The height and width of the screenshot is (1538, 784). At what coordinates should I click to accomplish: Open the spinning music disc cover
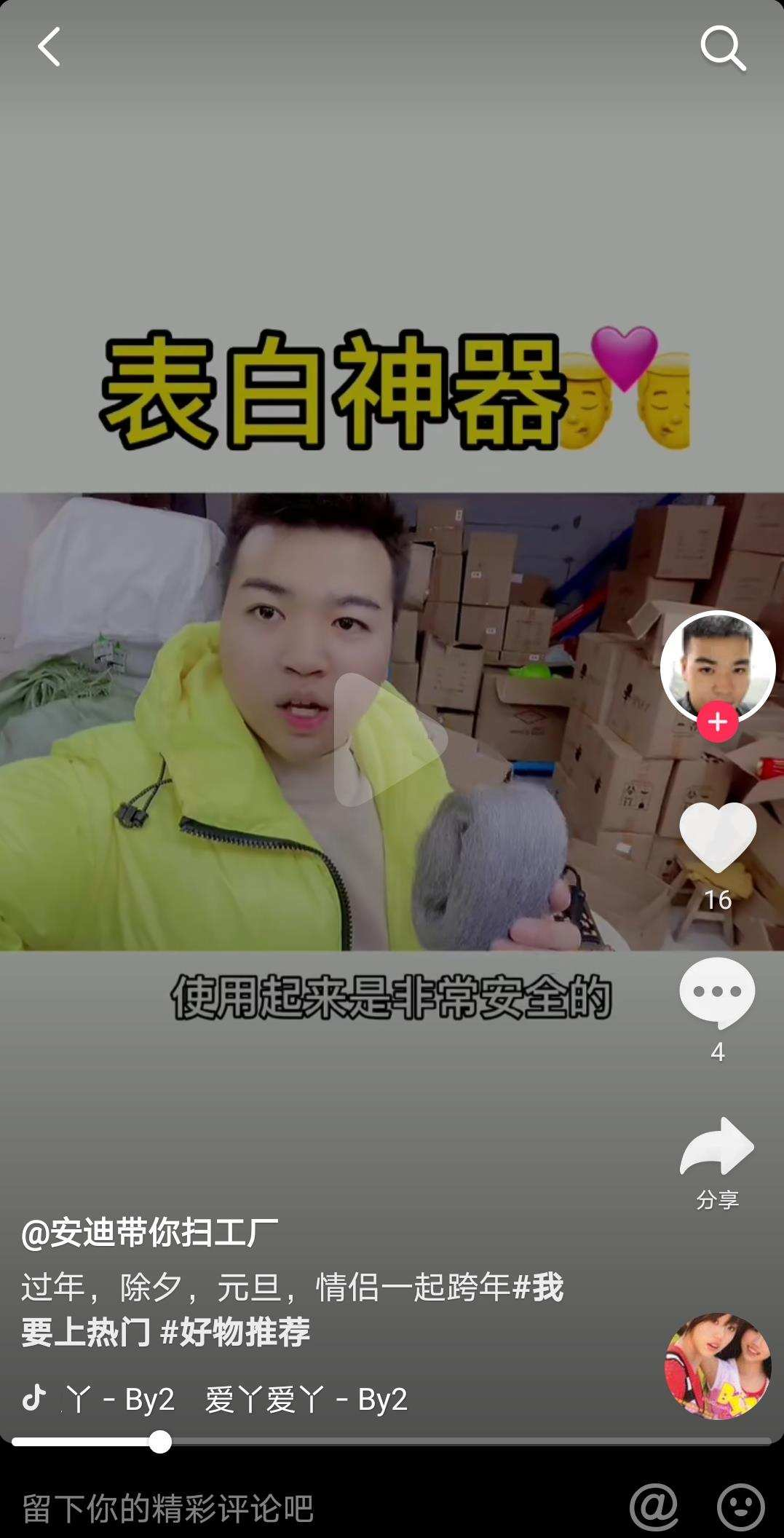(x=718, y=1366)
